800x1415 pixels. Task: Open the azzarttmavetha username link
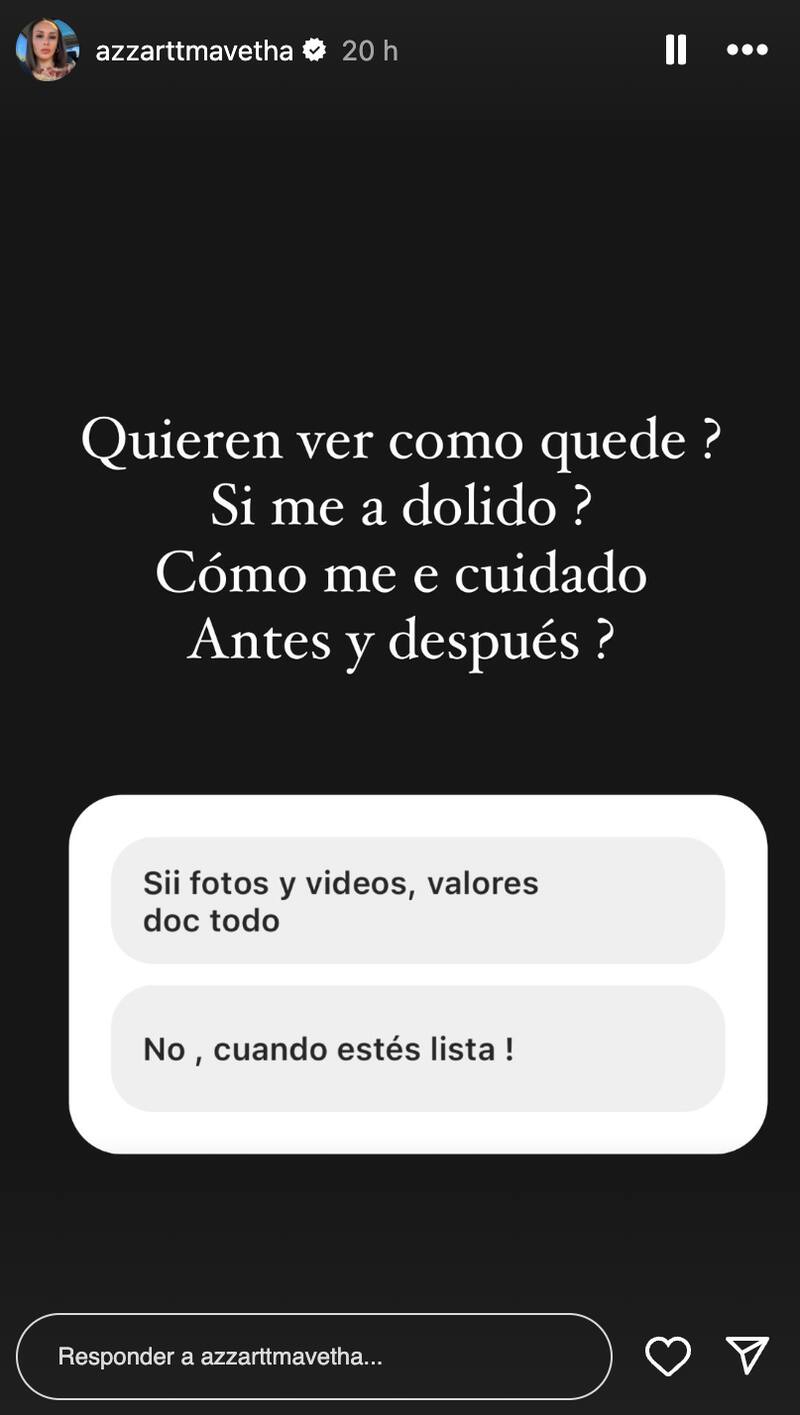tap(194, 50)
